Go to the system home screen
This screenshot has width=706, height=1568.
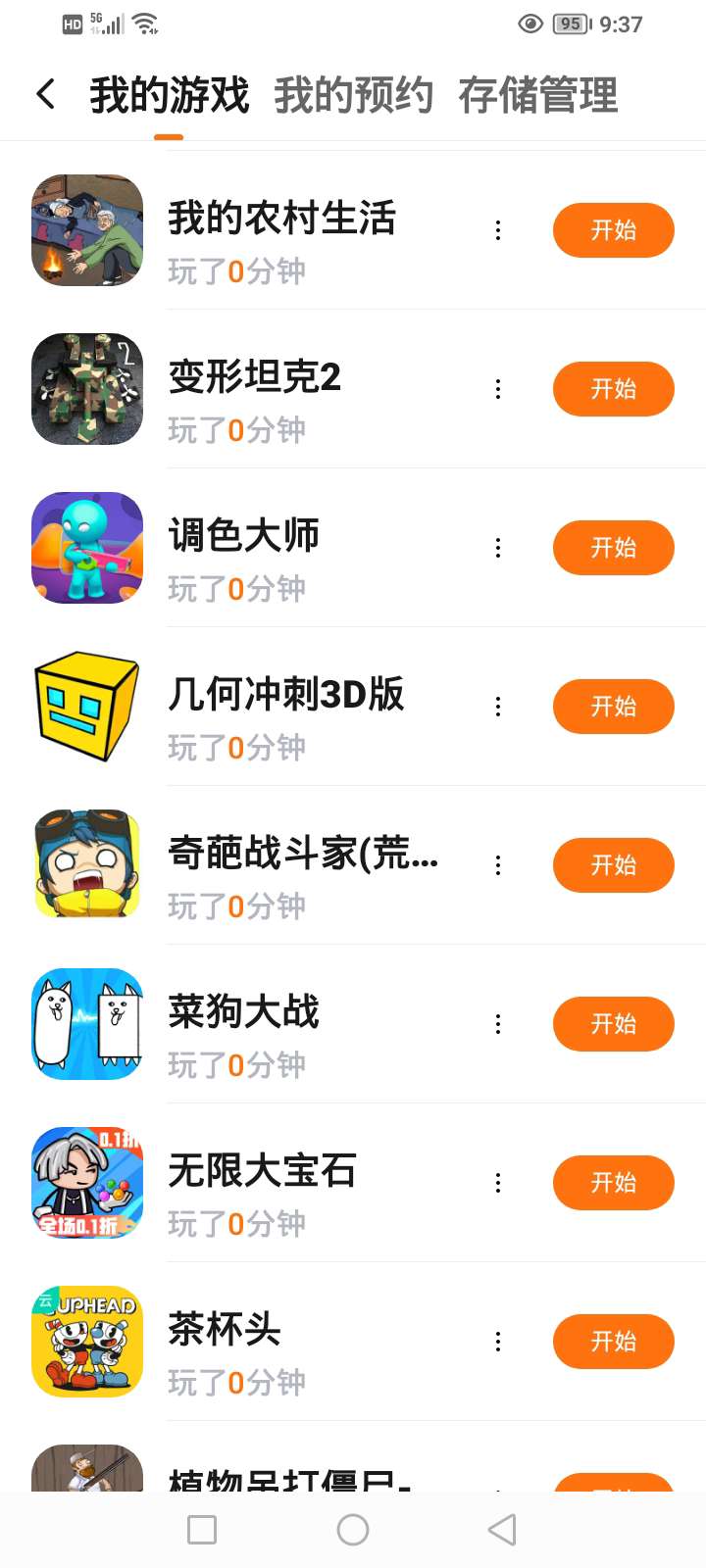tap(353, 1530)
